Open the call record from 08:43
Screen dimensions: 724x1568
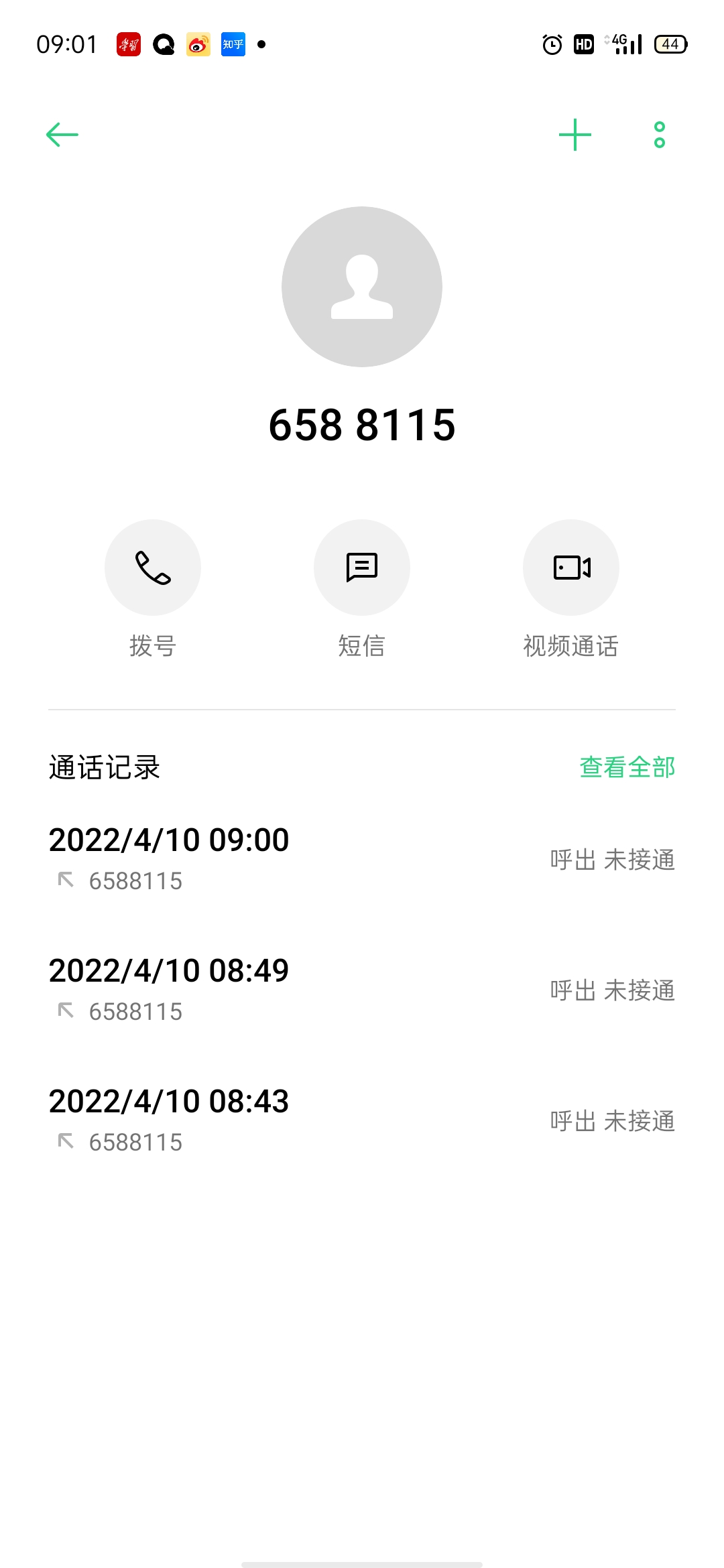[362, 1120]
